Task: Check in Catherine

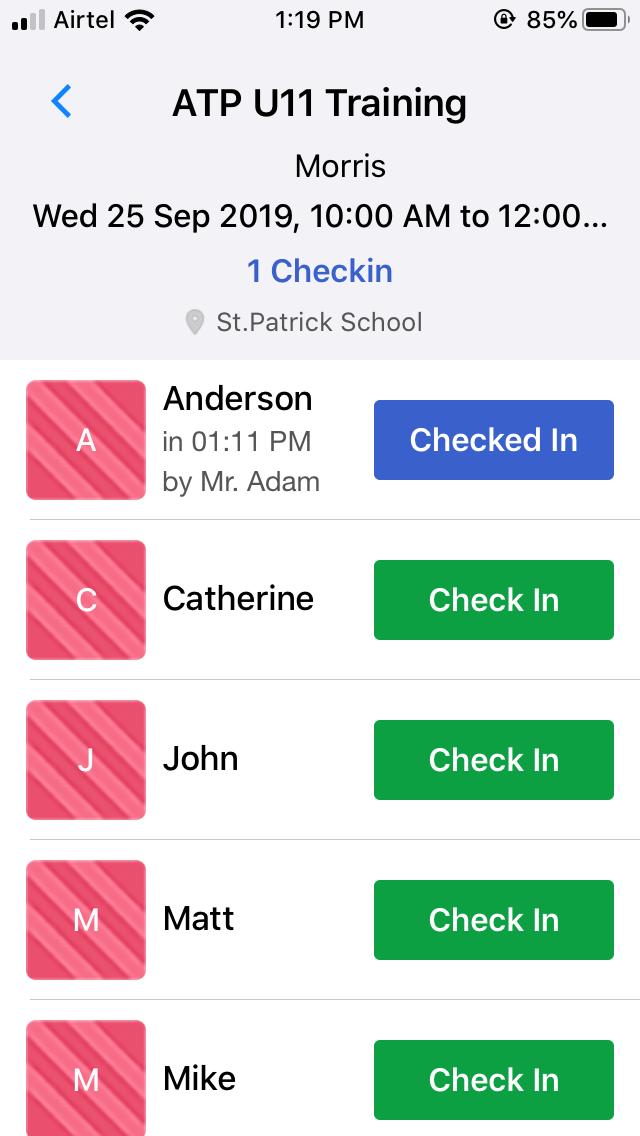Action: point(494,600)
